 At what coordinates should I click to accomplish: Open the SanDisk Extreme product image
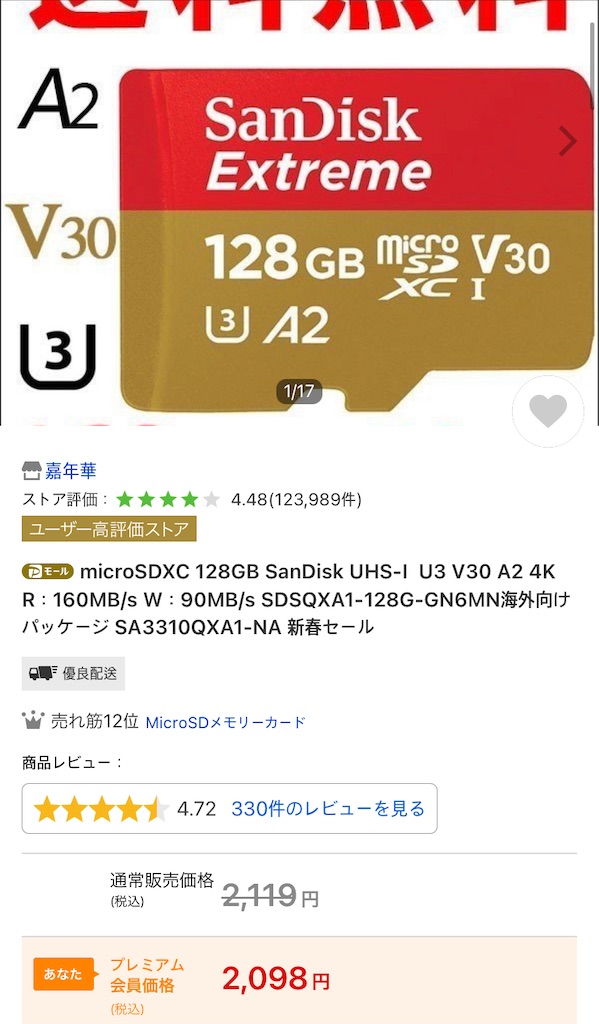click(299, 213)
